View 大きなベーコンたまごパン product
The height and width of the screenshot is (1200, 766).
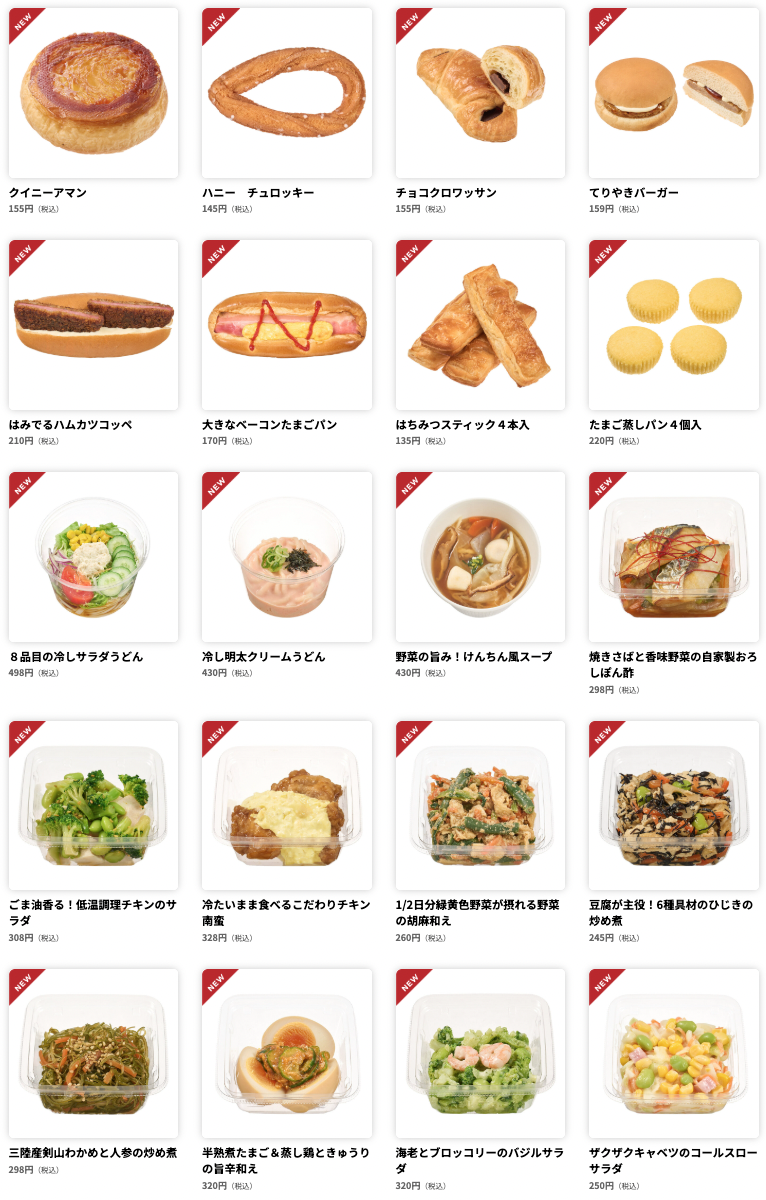click(287, 325)
